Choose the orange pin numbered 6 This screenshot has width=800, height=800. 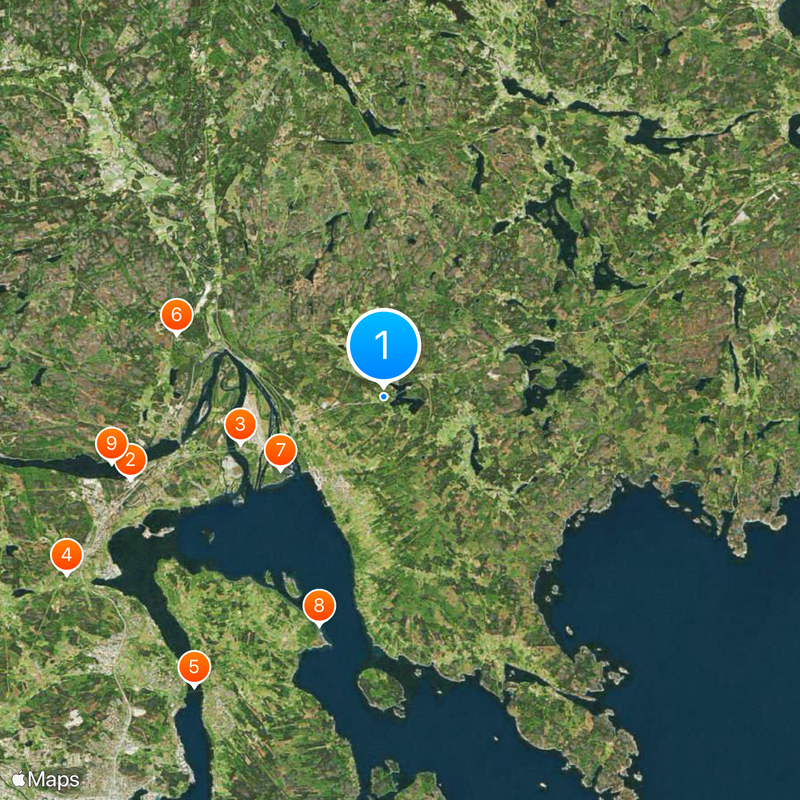[x=177, y=315]
